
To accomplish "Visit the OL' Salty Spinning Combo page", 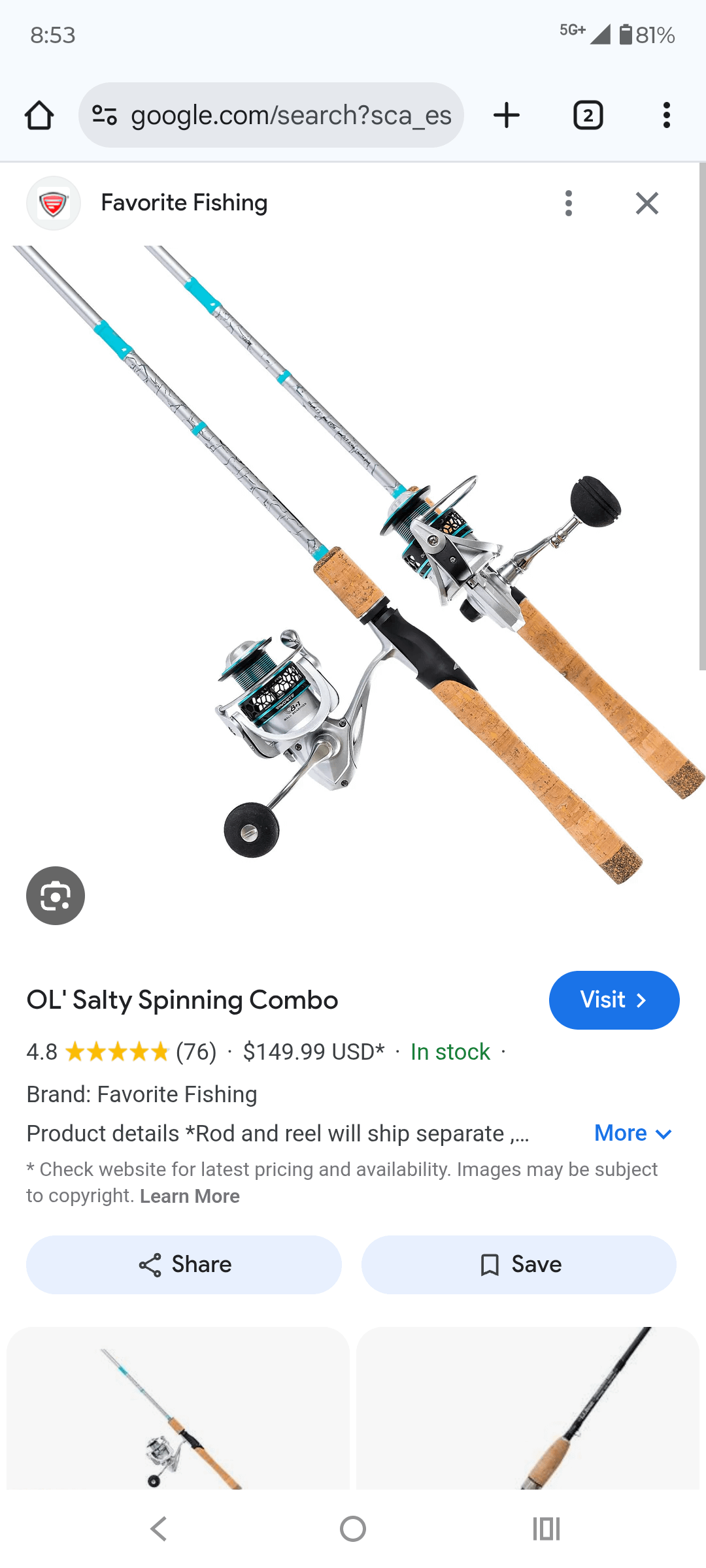I will (614, 1000).
